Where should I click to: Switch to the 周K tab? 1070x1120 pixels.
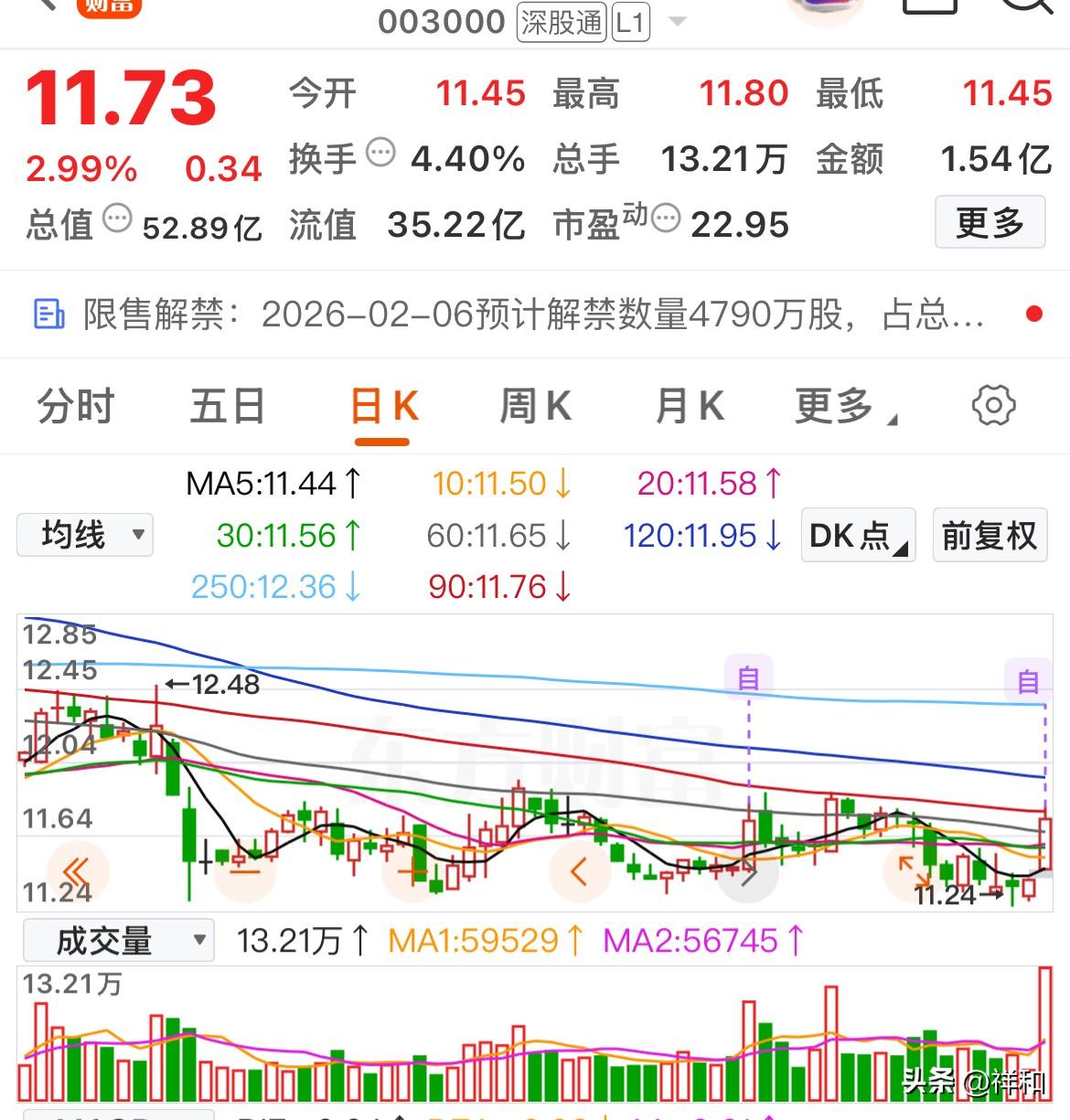coord(535,406)
